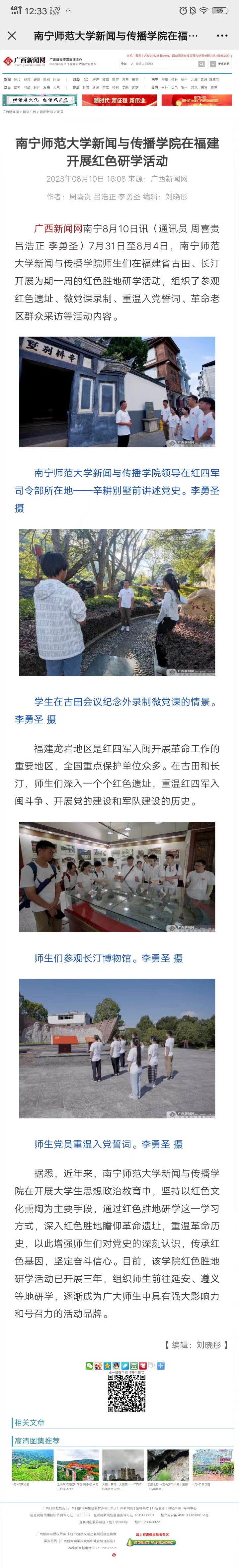
Task: View the 辛耕别墅 photo
Action: pyautogui.click(x=117, y=391)
